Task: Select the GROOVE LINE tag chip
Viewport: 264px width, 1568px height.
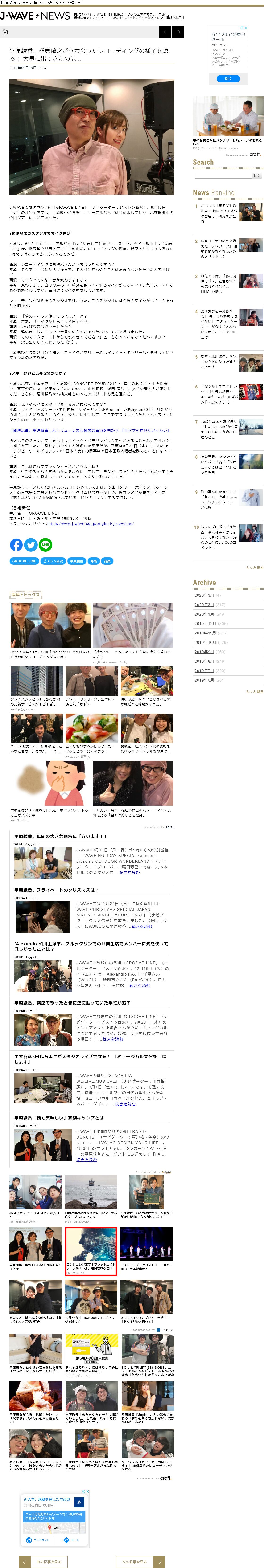Action: 24,561
